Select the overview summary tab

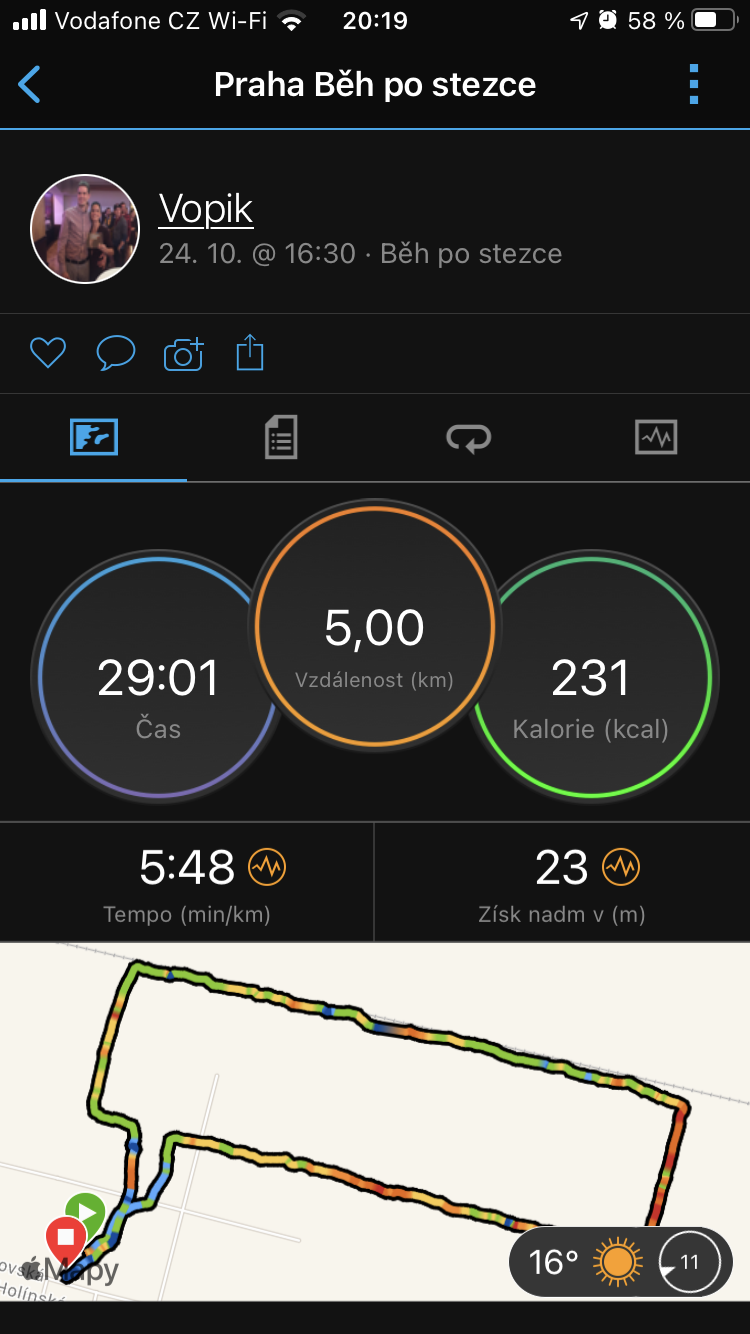tap(94, 438)
